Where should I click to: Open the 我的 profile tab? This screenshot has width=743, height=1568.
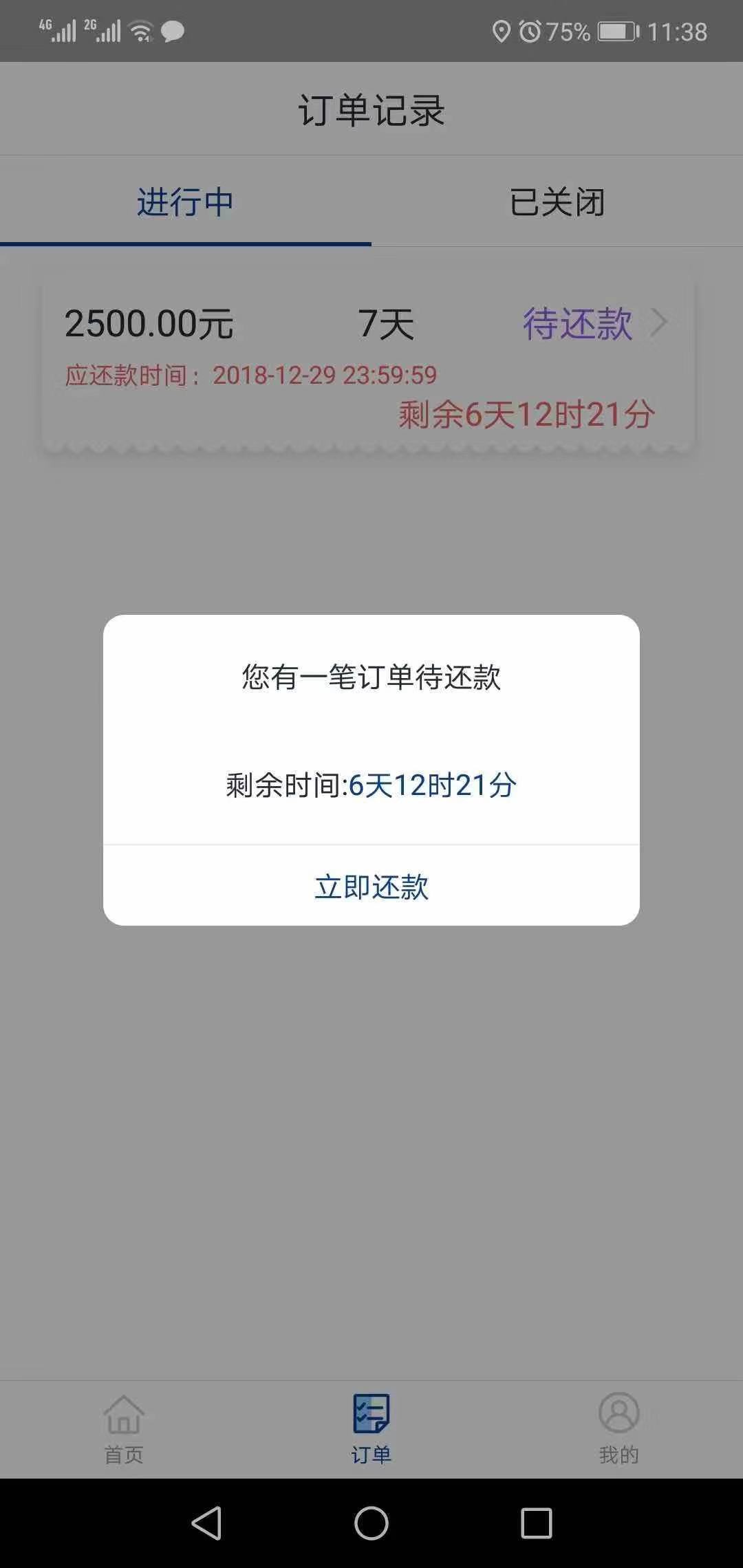tap(619, 1429)
